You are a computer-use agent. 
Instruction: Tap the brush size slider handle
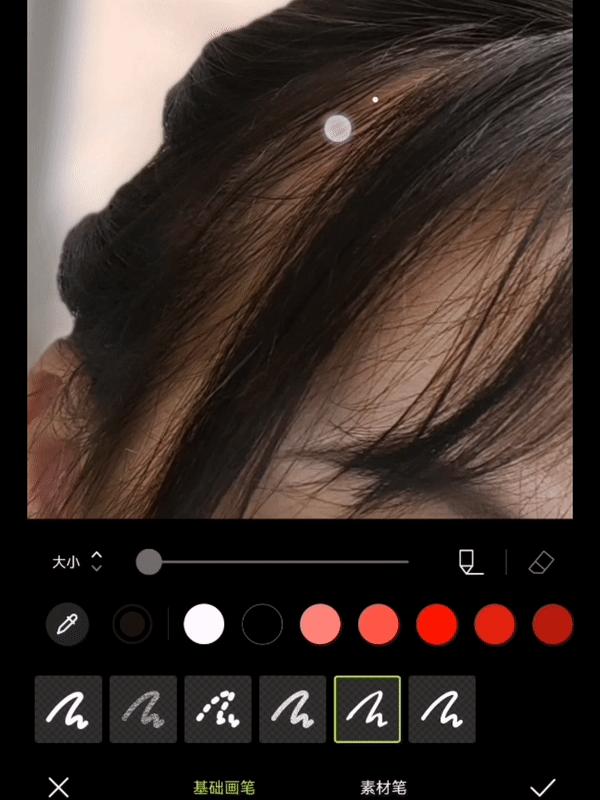(149, 562)
